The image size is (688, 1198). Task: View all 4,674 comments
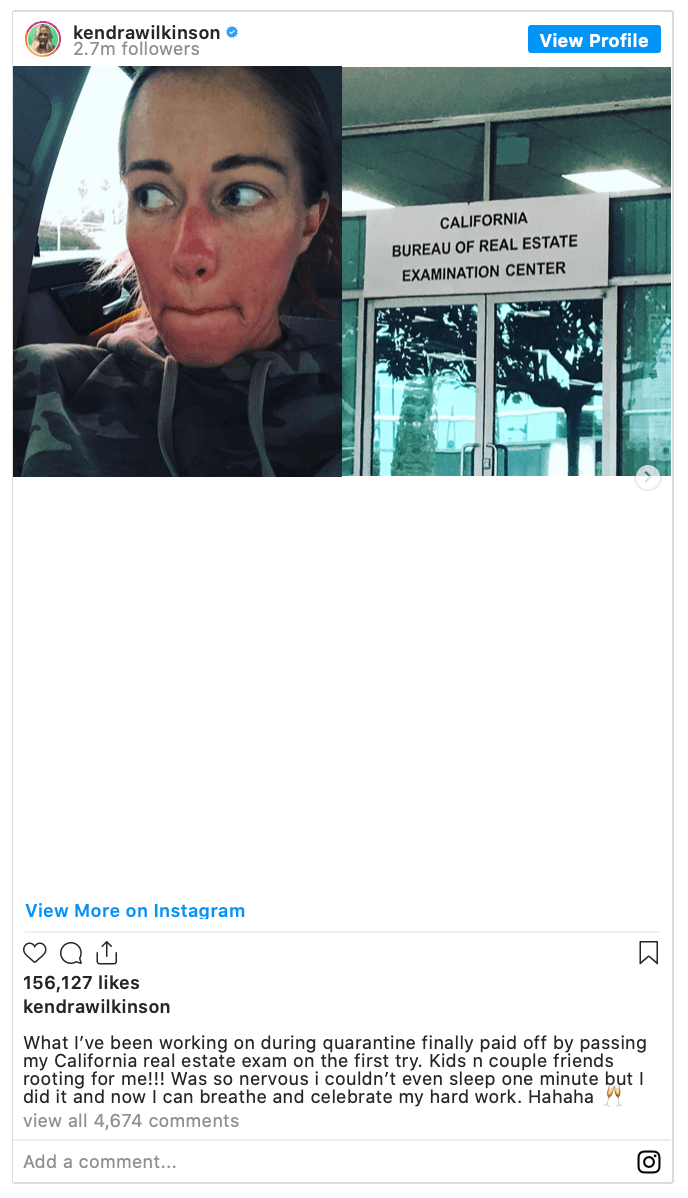coord(131,1120)
